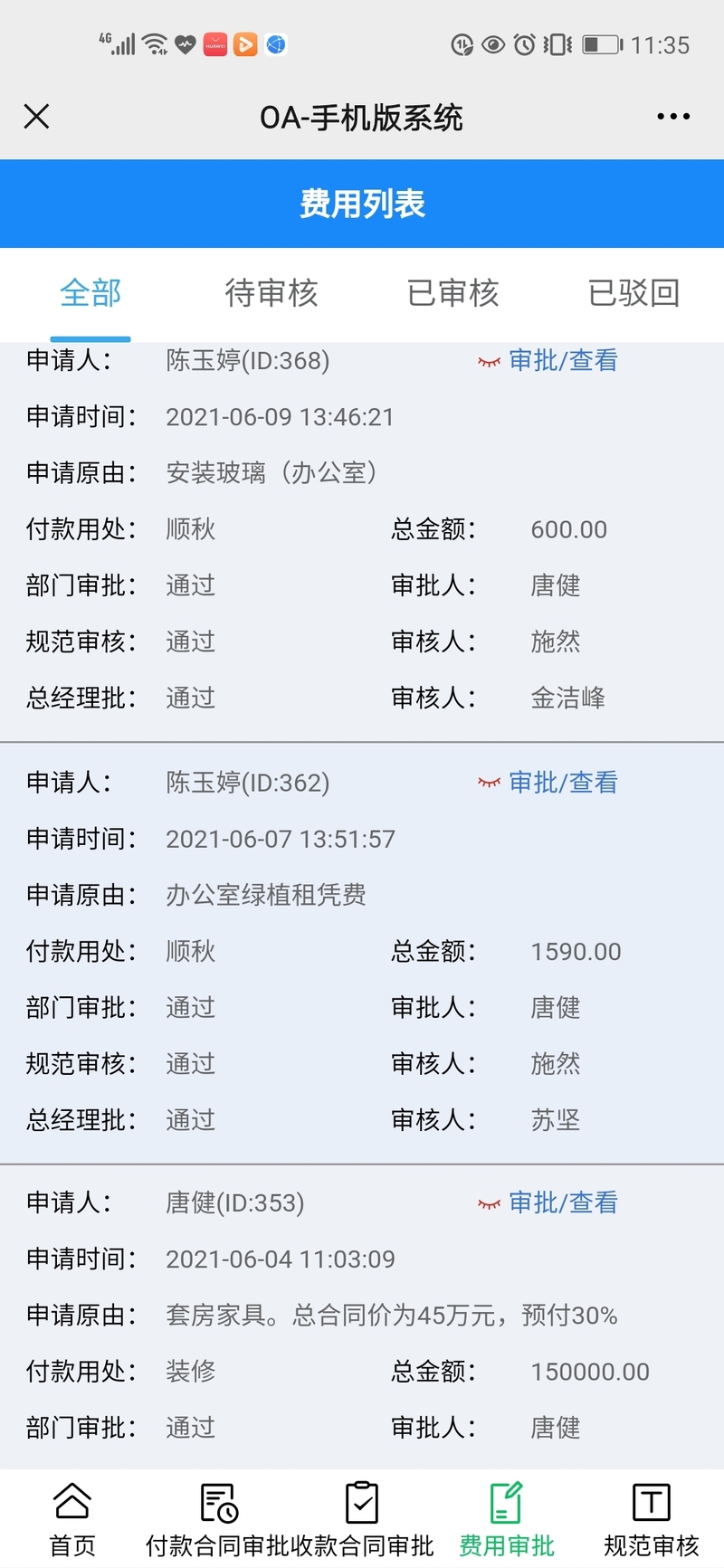Select the 全部 tab

tap(90, 293)
